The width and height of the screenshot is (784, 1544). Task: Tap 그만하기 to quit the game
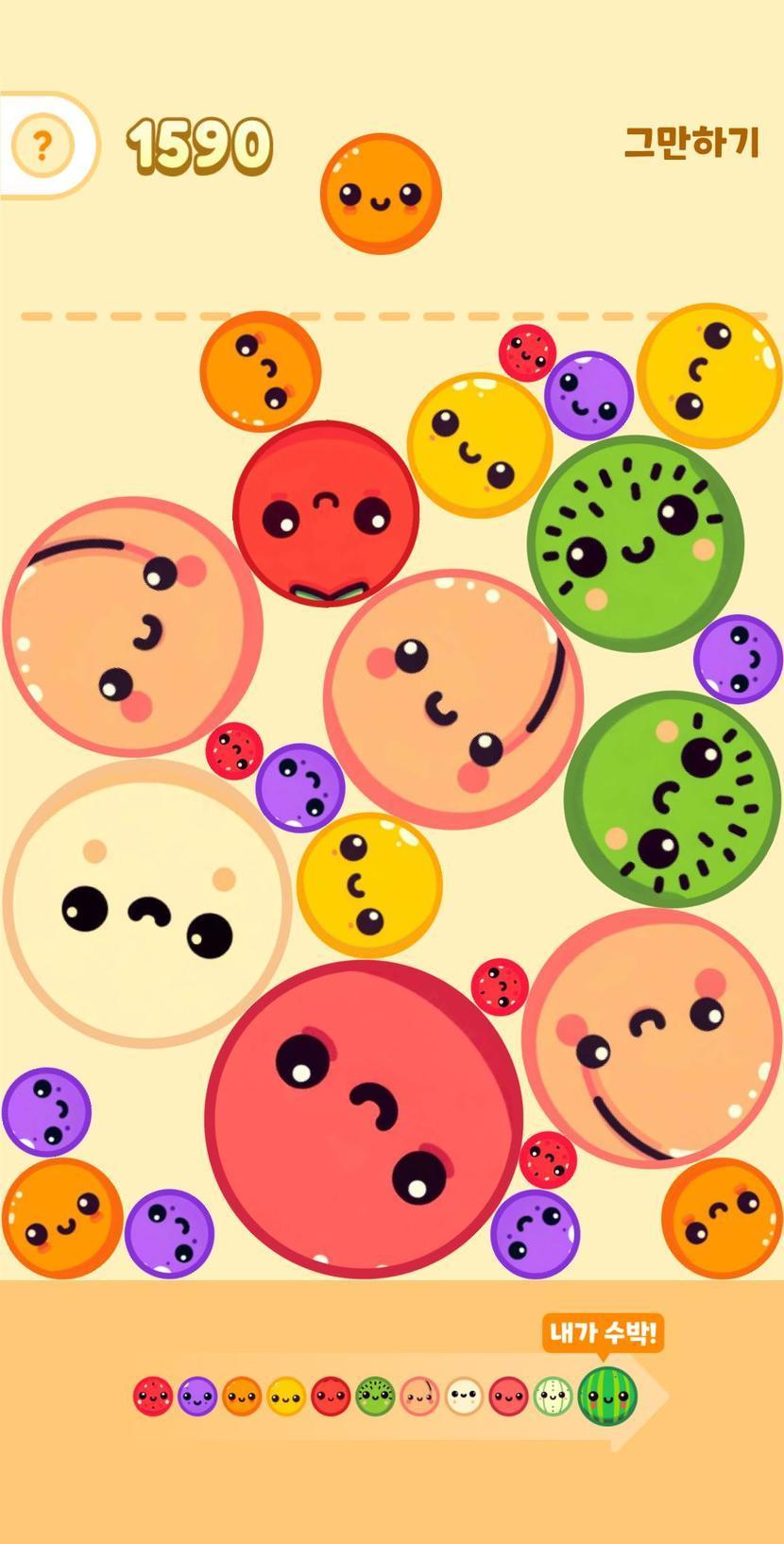691,144
